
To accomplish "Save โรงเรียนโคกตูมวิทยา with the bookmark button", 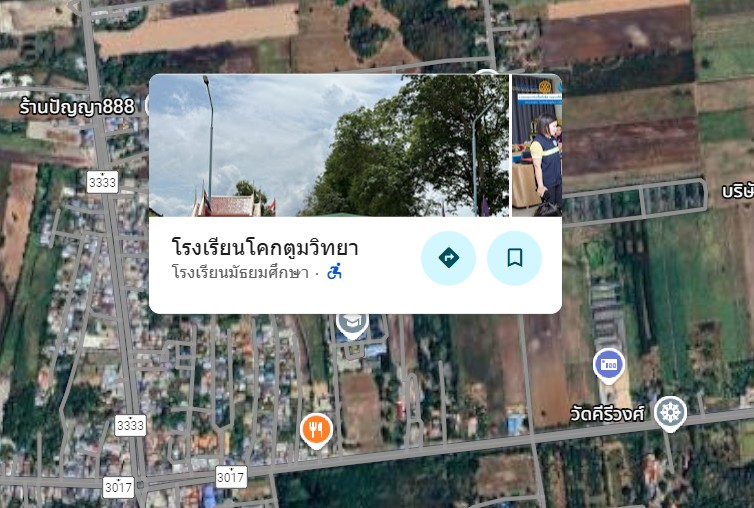I will click(x=514, y=258).
